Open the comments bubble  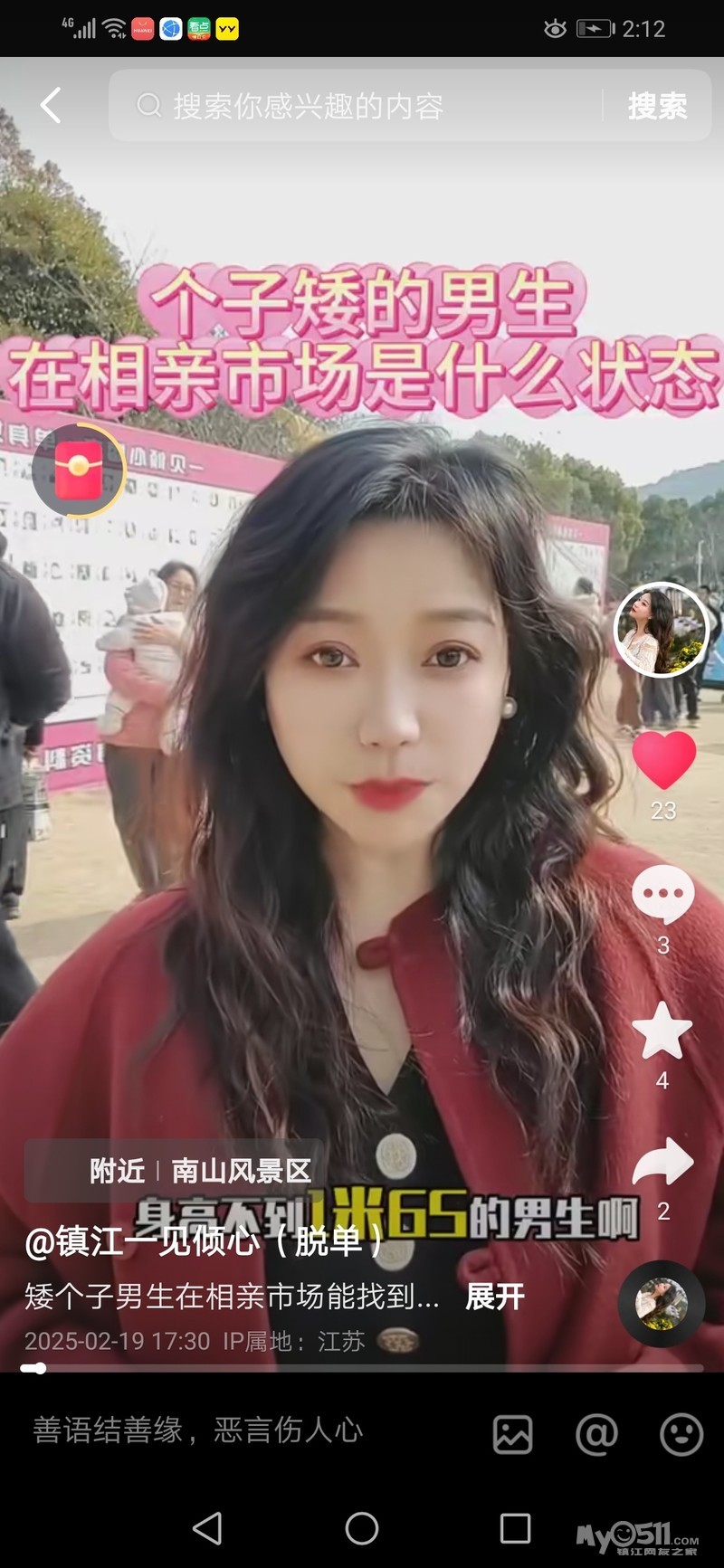tap(662, 894)
